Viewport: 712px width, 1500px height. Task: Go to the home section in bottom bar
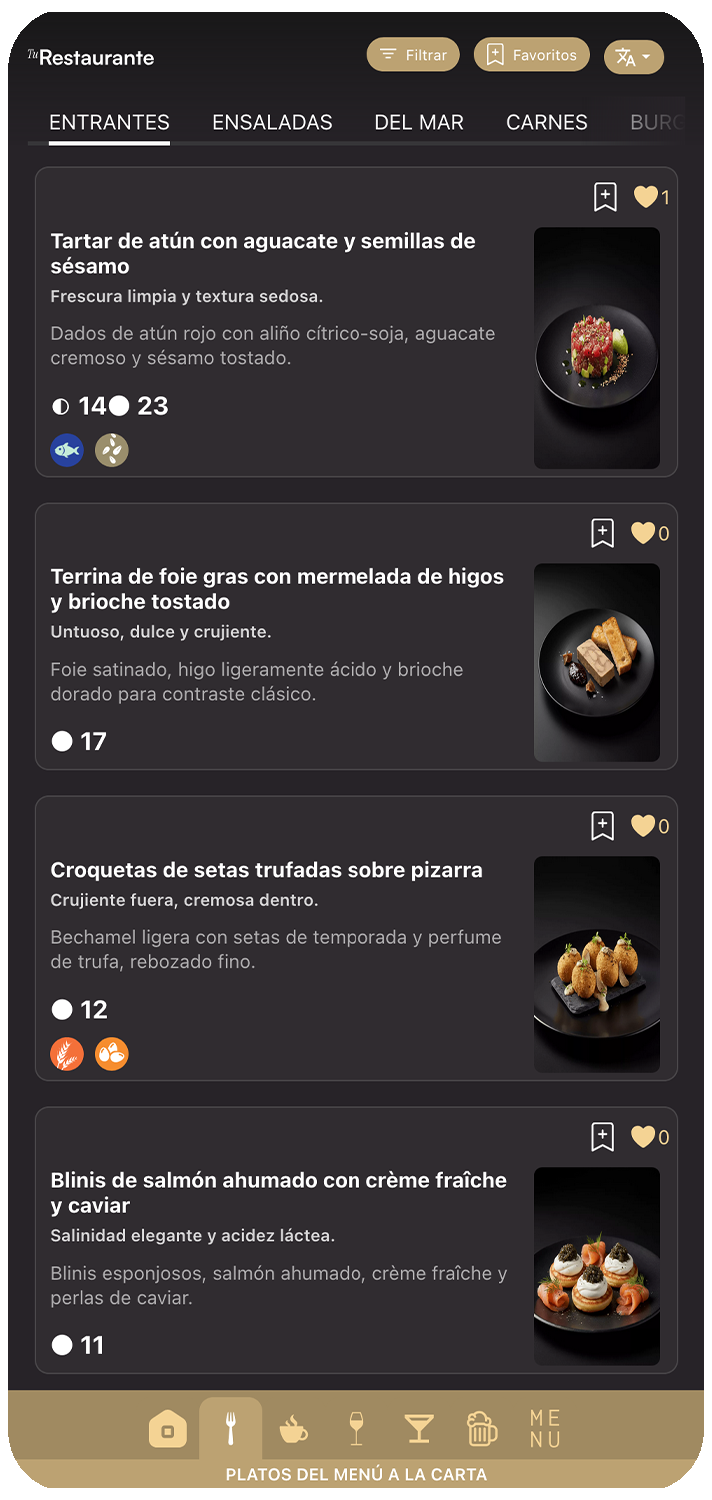(168, 1430)
